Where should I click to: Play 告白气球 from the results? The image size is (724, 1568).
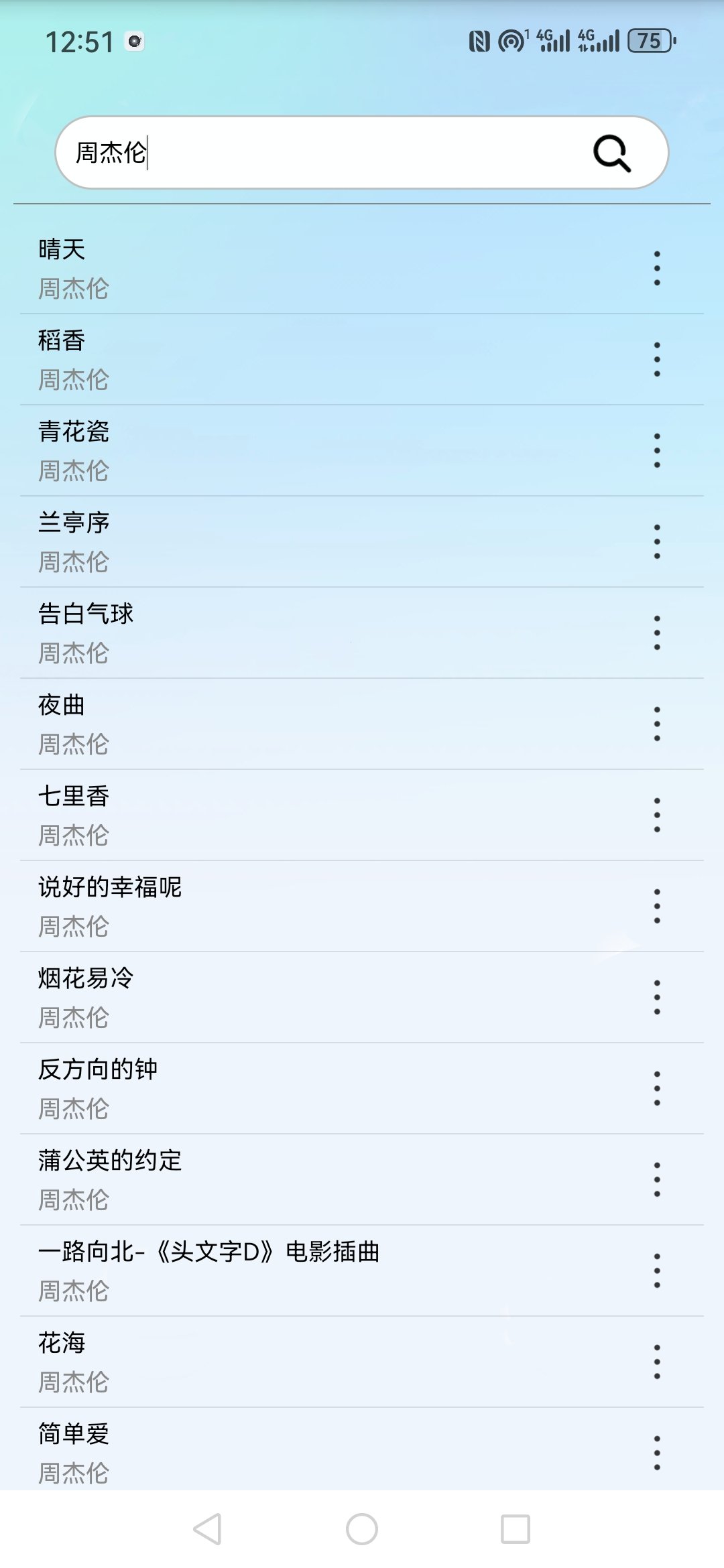click(268, 633)
